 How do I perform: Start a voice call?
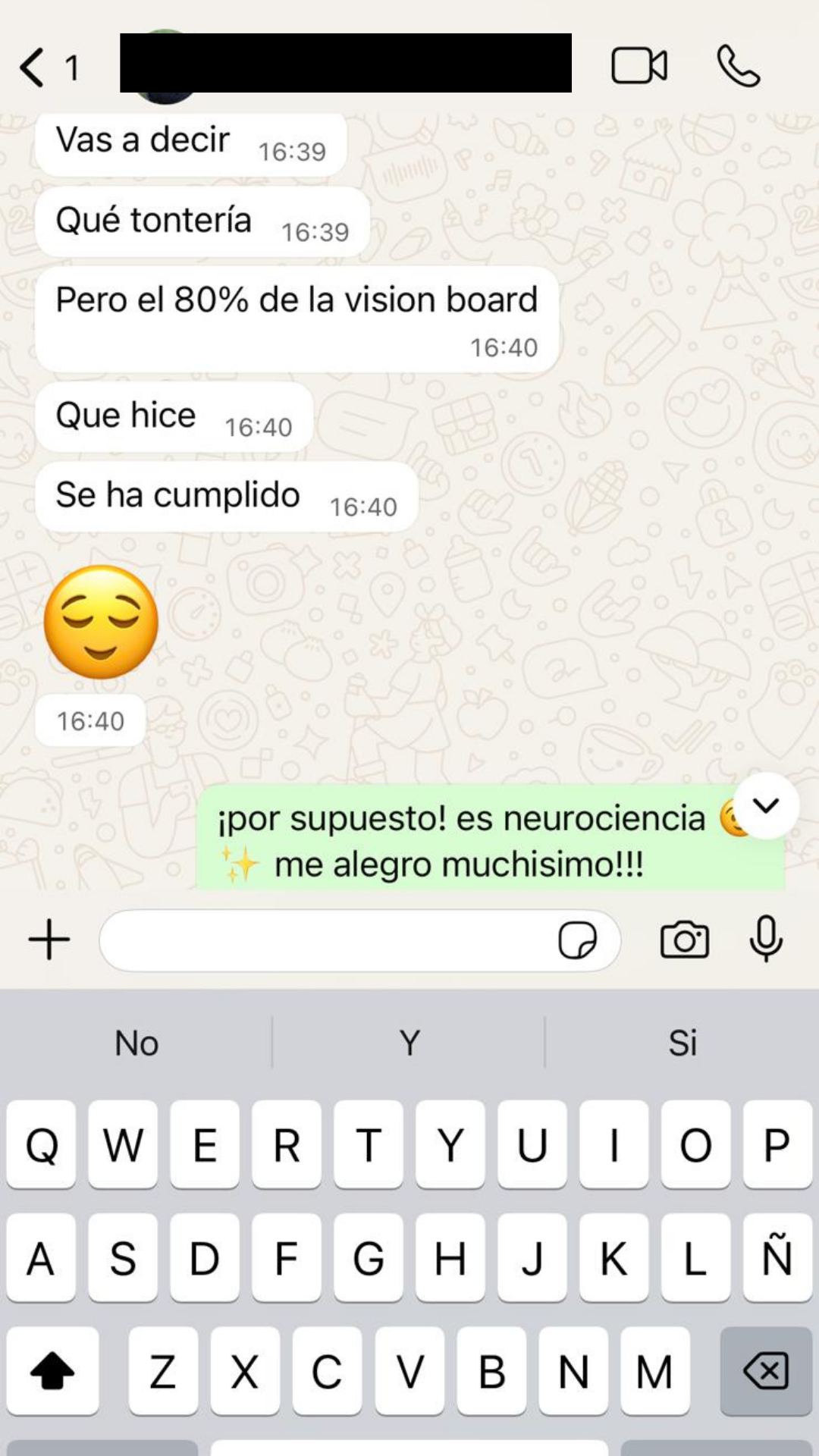tap(738, 66)
